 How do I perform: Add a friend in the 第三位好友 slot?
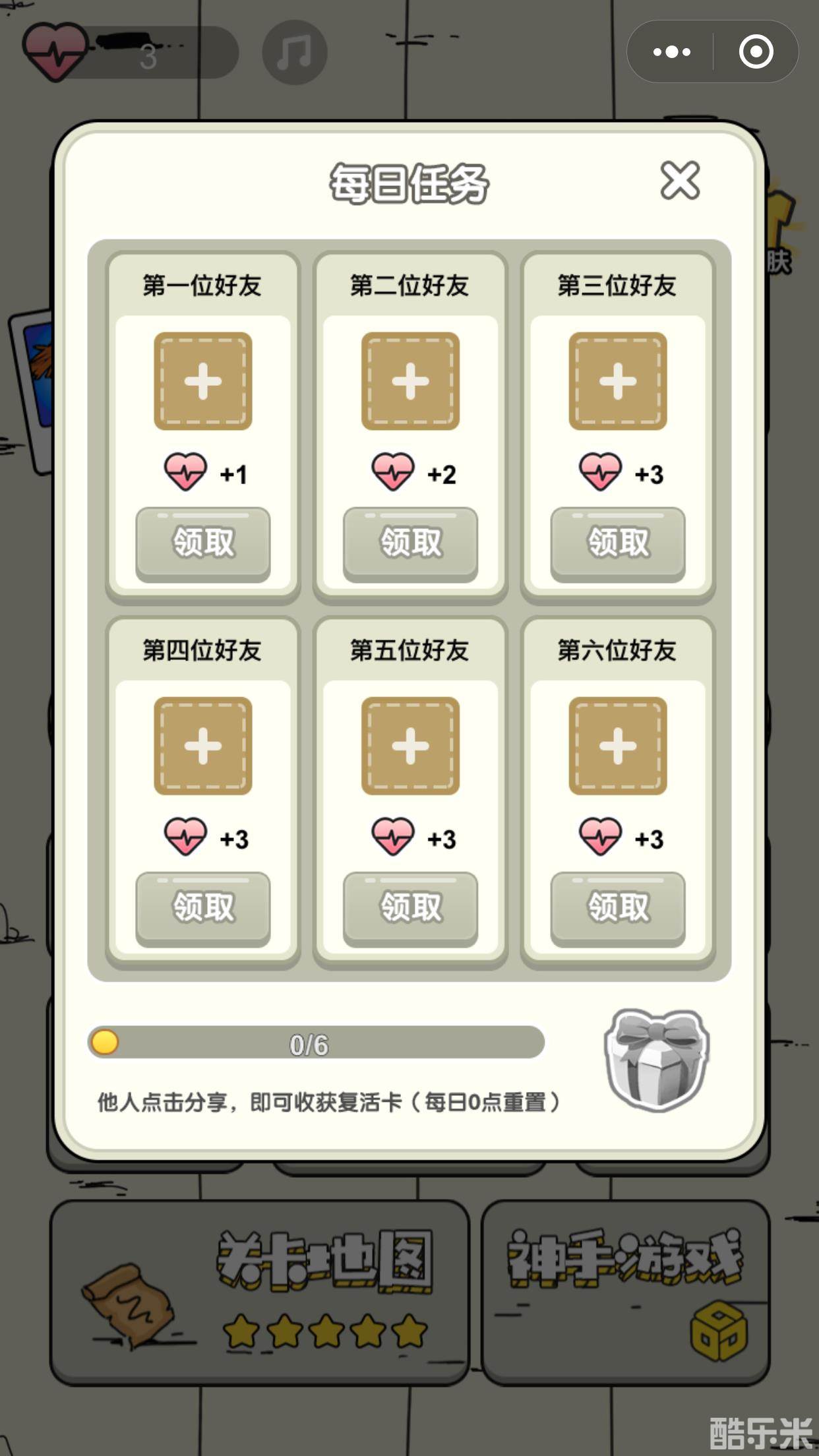(x=617, y=381)
